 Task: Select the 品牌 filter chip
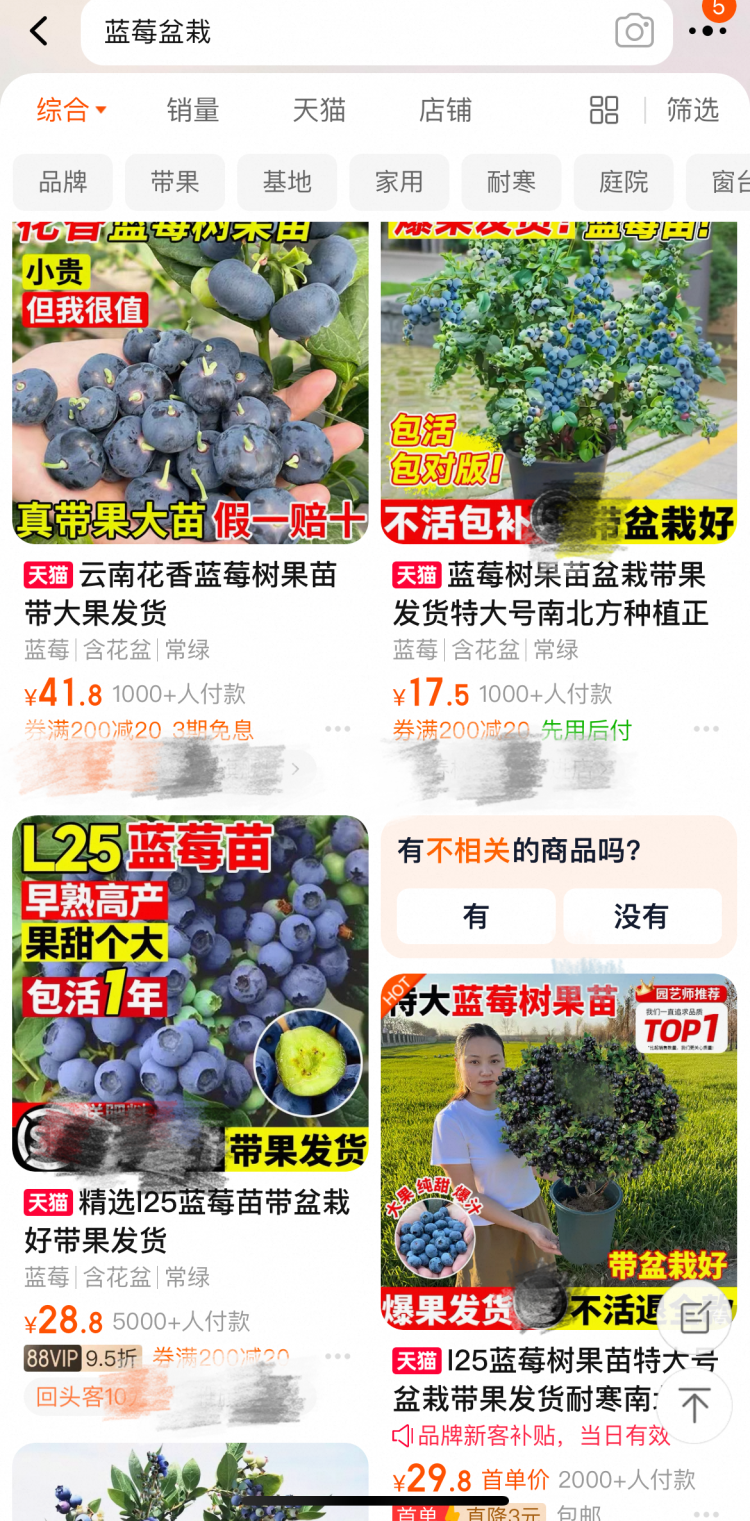(63, 182)
